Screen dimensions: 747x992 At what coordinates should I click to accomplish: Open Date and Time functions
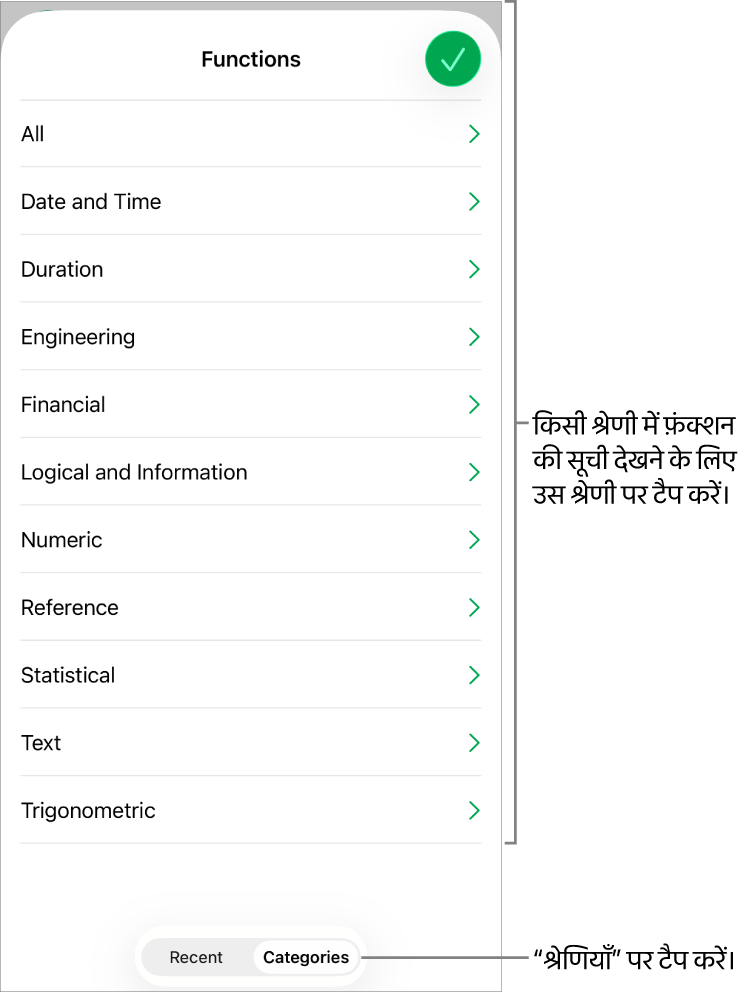click(x=250, y=202)
